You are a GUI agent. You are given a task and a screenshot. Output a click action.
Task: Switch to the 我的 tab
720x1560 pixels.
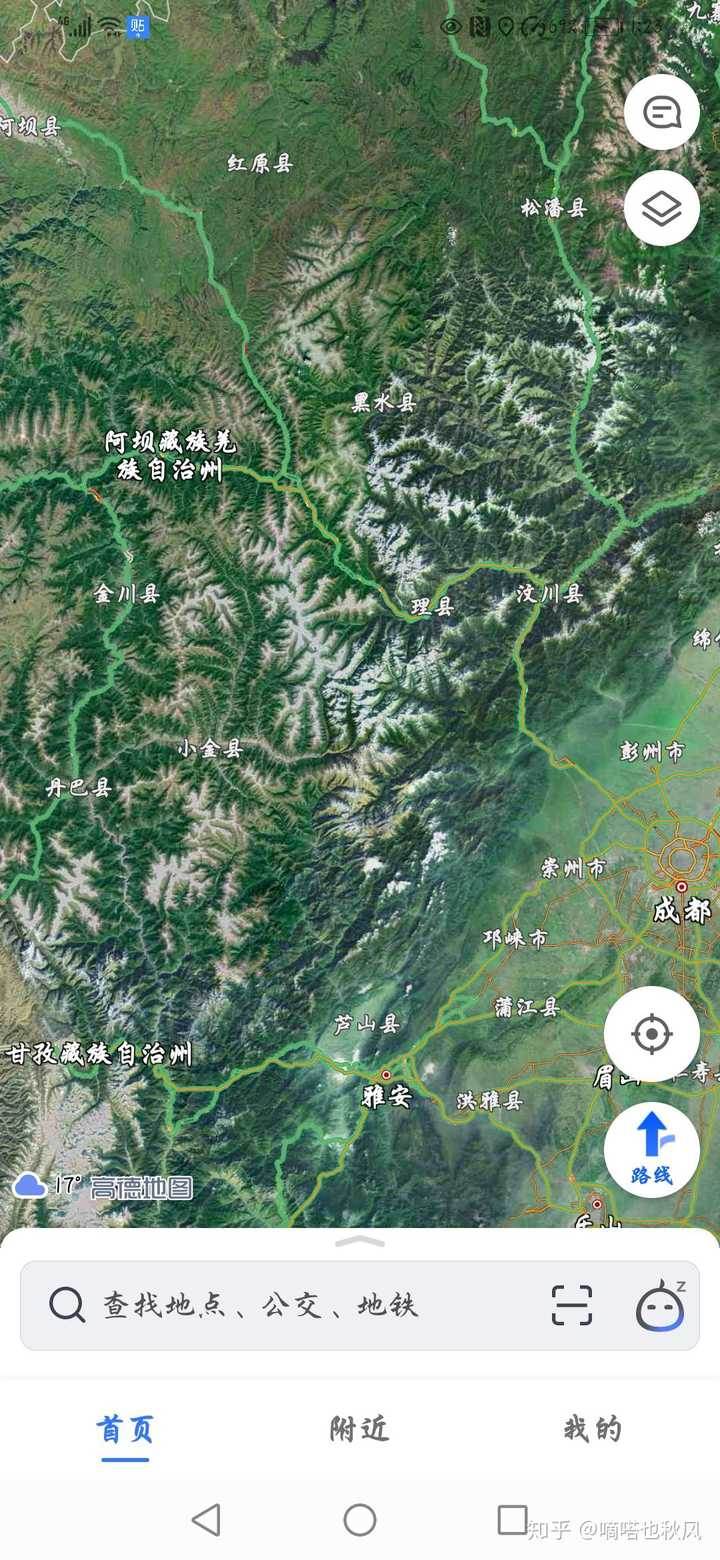coord(592,1429)
